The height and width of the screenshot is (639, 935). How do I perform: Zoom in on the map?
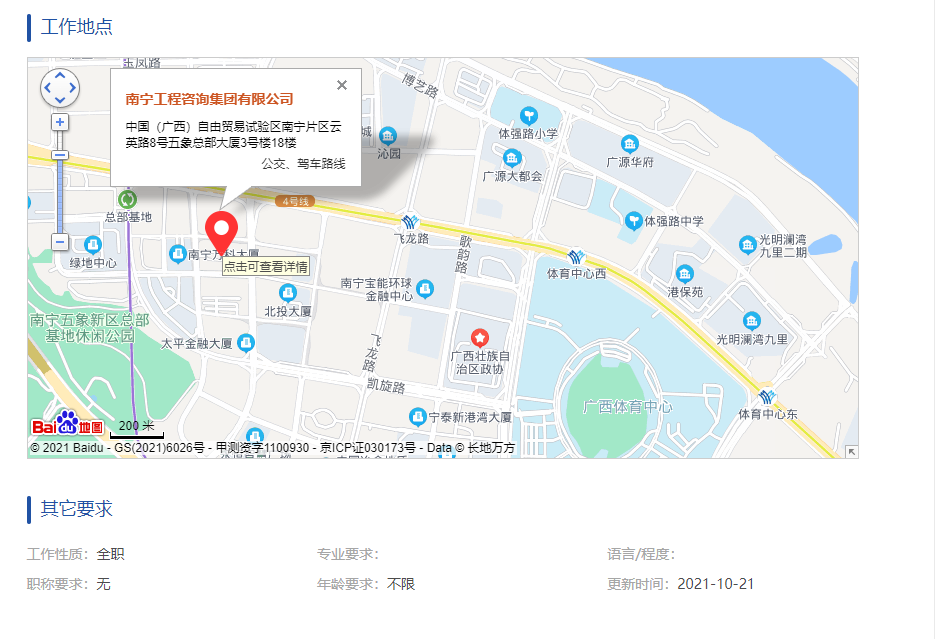60,122
